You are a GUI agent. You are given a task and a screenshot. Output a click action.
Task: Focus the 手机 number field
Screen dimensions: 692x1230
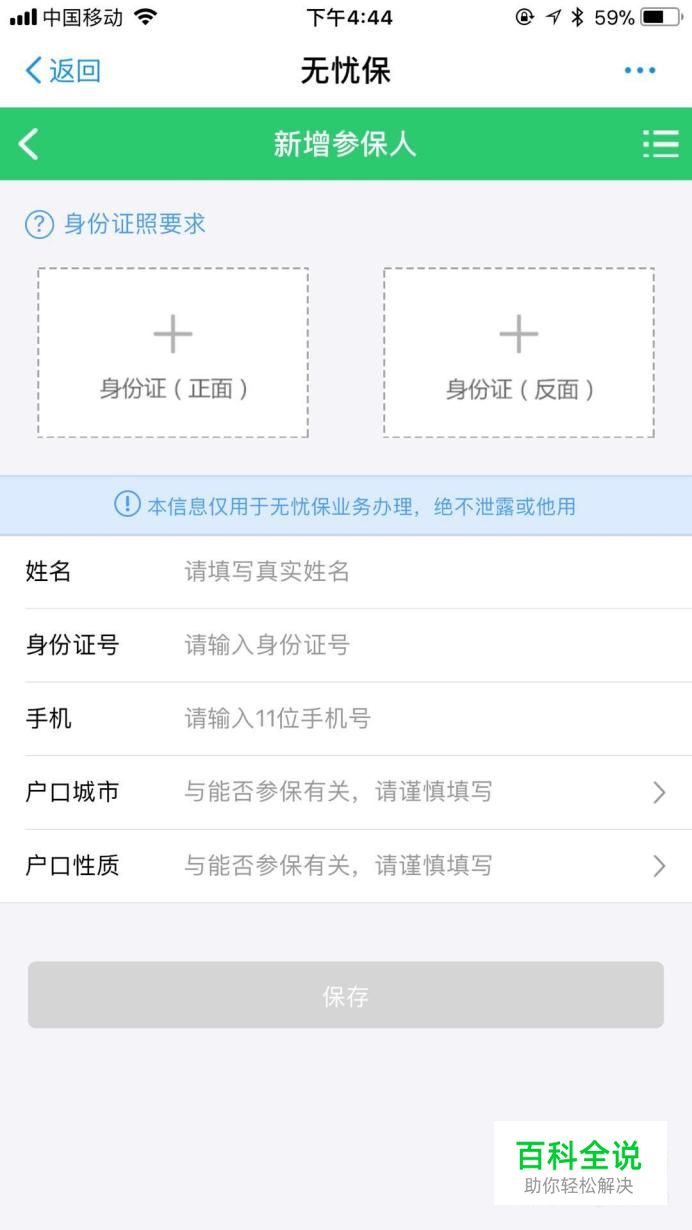click(x=346, y=718)
